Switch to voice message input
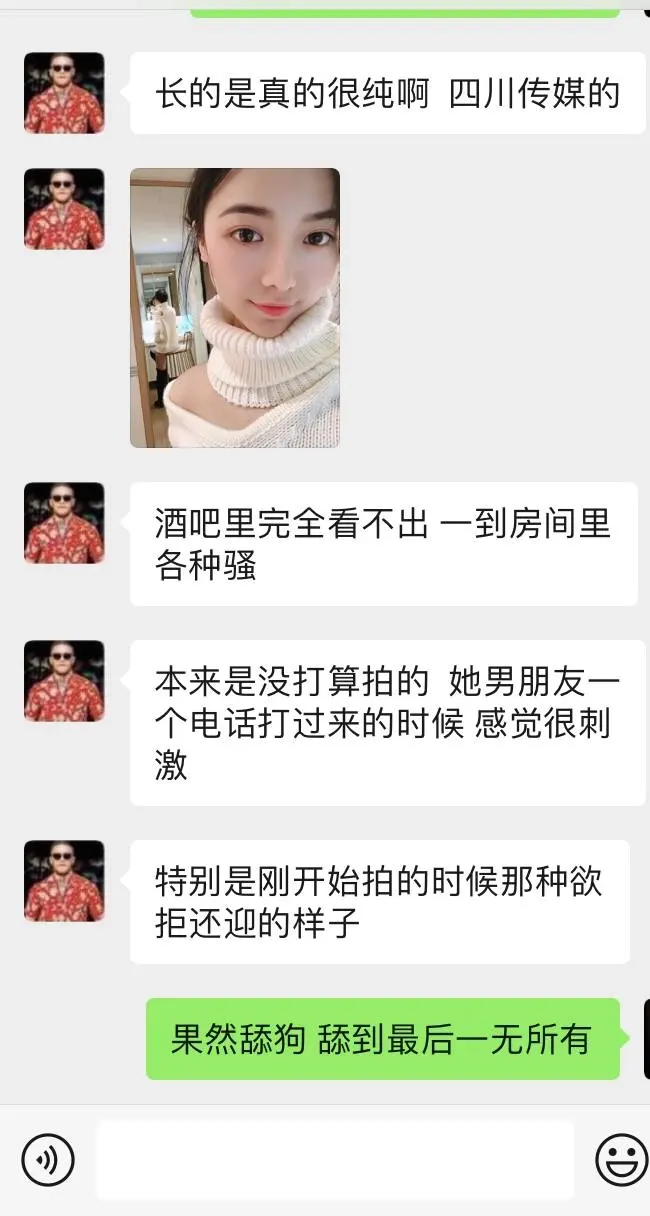650x1216 pixels. [48, 1160]
